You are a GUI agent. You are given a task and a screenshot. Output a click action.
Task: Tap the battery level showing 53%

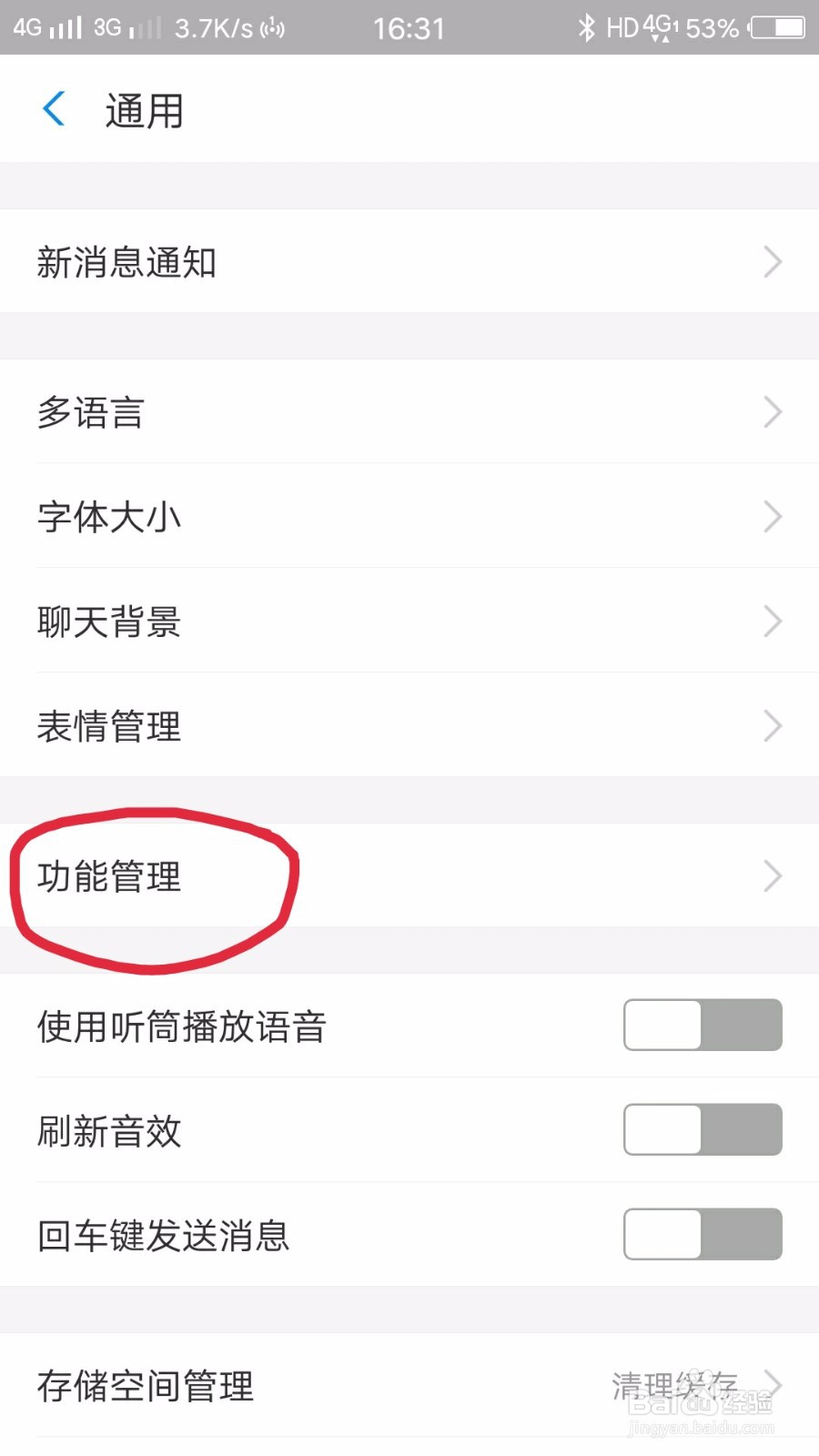pos(709,27)
